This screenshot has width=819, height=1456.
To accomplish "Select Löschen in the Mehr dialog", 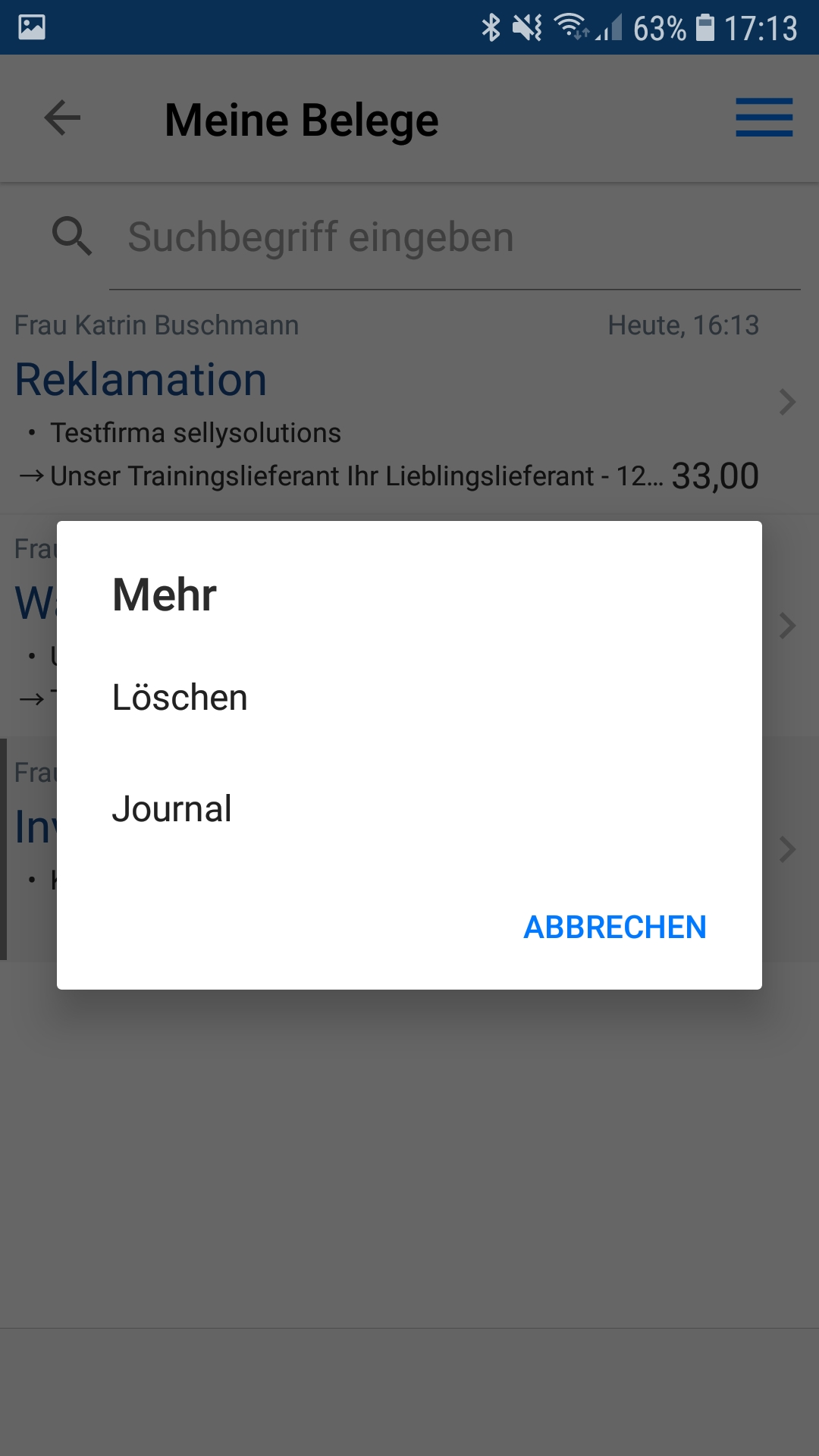I will pos(180,698).
